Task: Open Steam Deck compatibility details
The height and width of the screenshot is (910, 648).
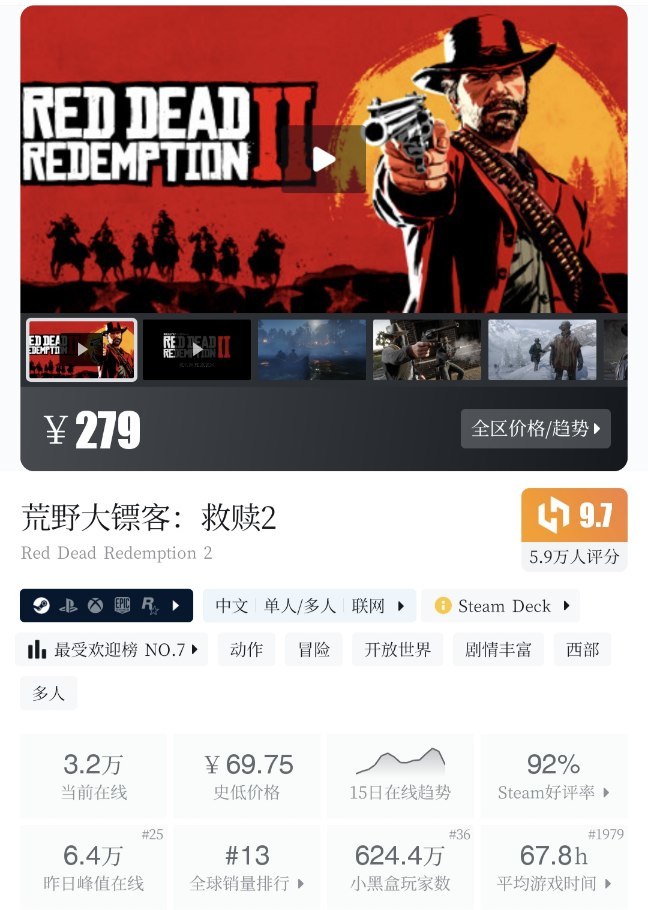Action: [x=500, y=605]
